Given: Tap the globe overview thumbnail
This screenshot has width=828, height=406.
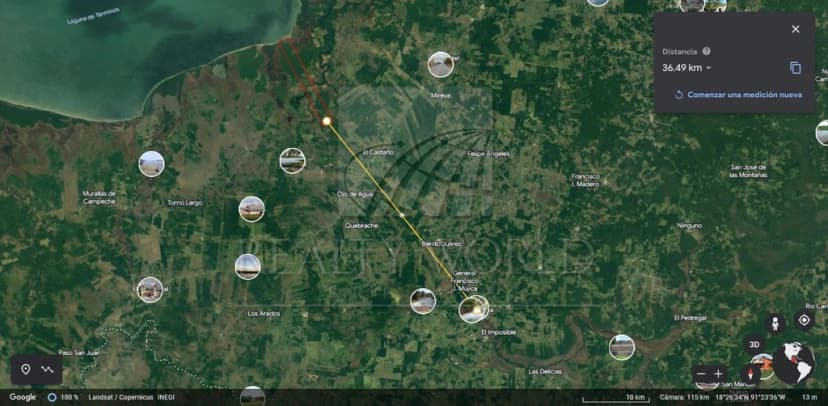Looking at the screenshot, I should [x=795, y=363].
